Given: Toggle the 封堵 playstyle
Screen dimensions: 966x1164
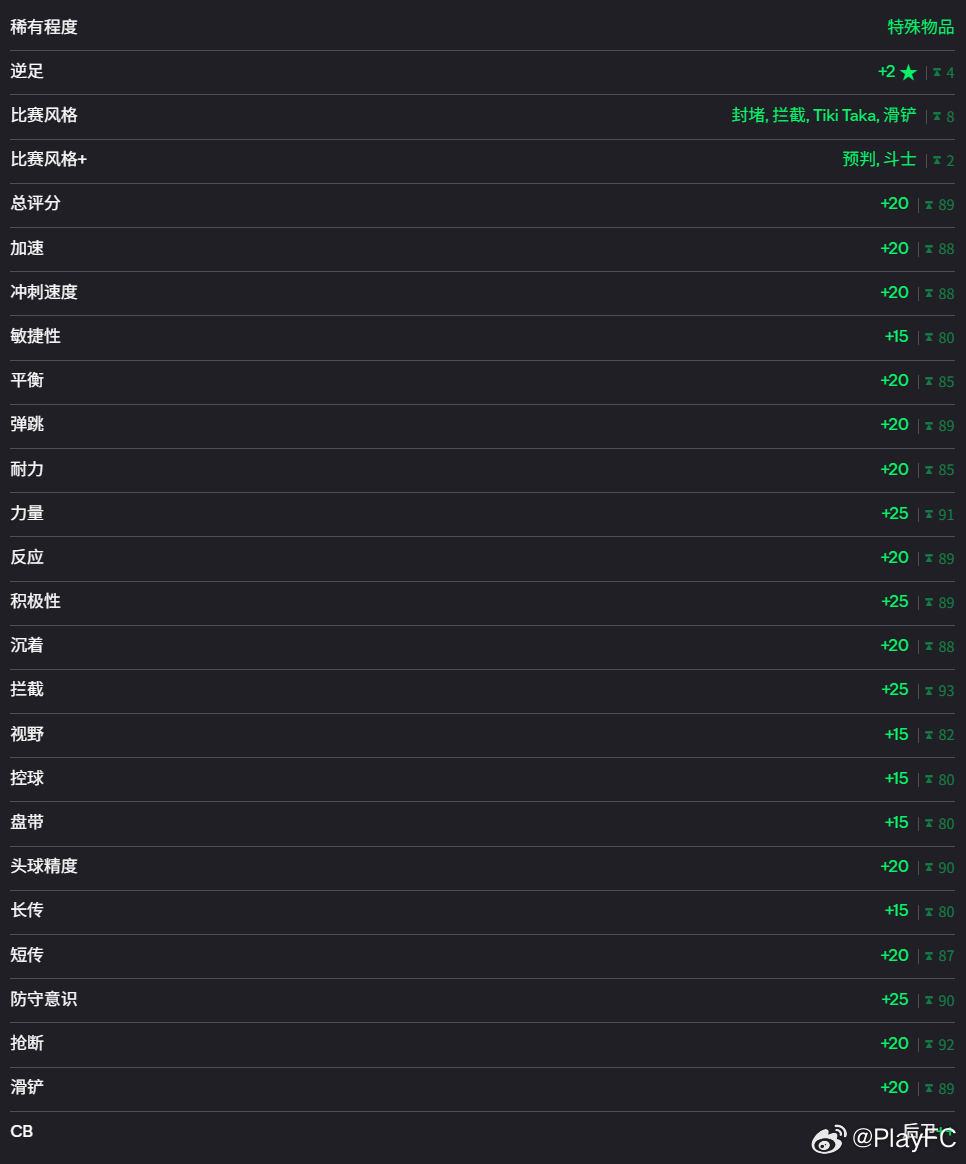Looking at the screenshot, I should point(748,115).
